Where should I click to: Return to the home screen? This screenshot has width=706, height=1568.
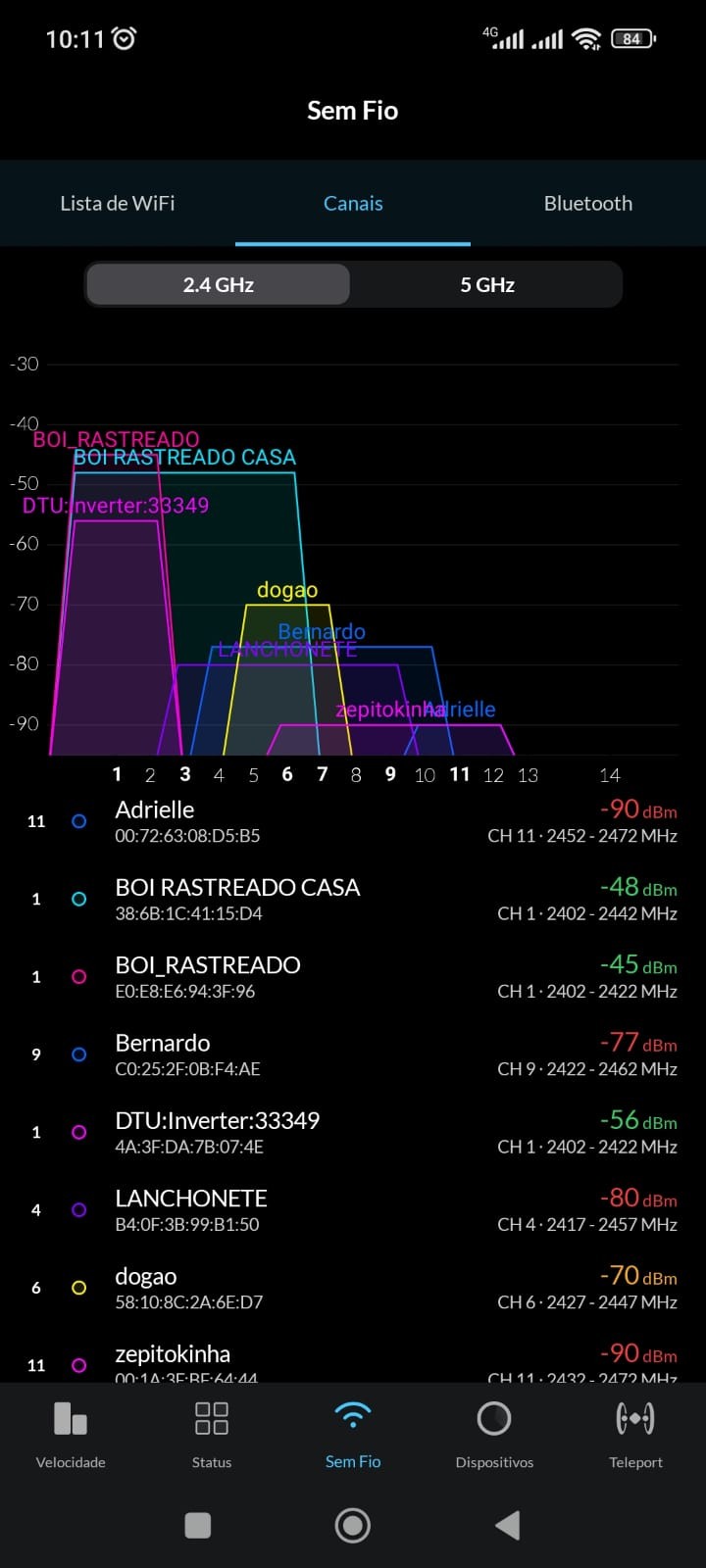coord(353,1525)
